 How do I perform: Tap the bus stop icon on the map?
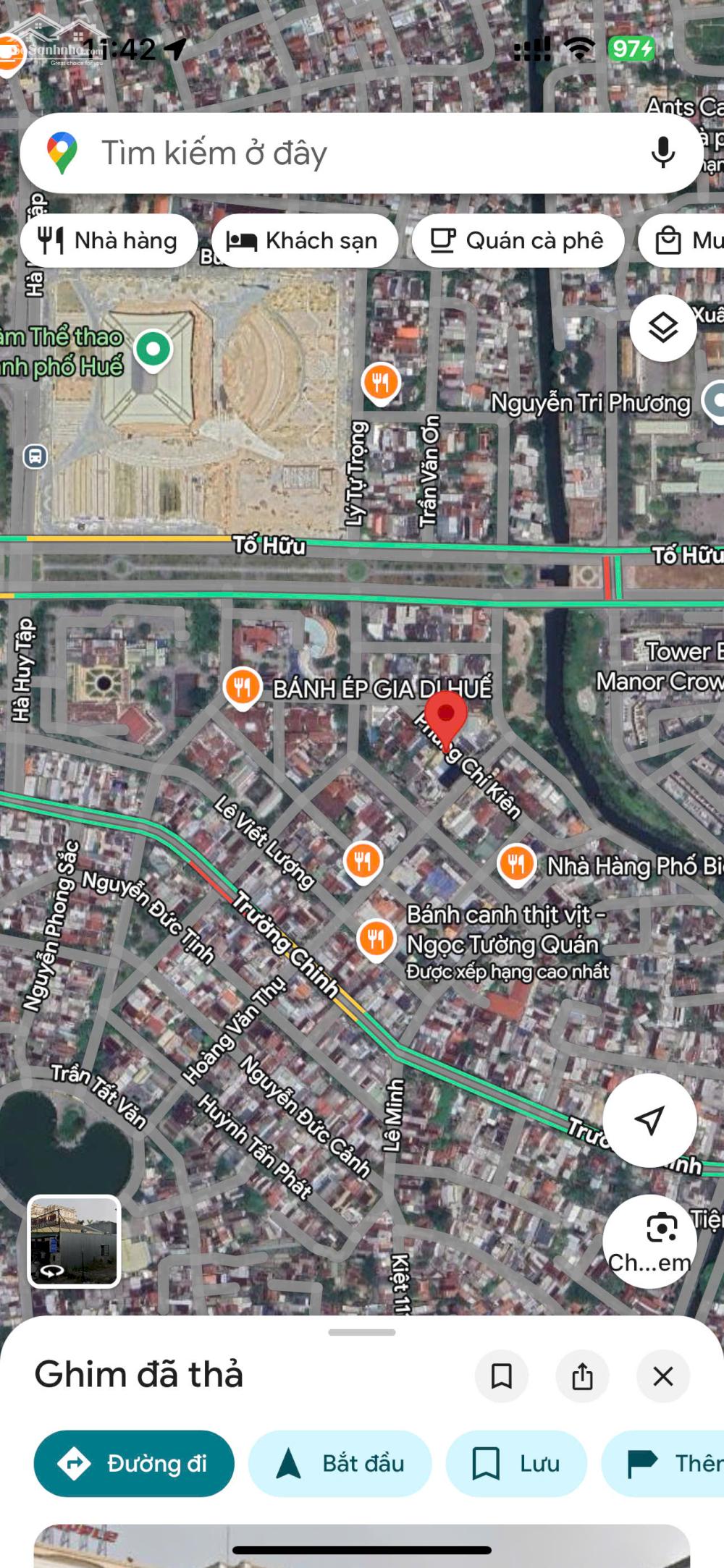[35, 457]
